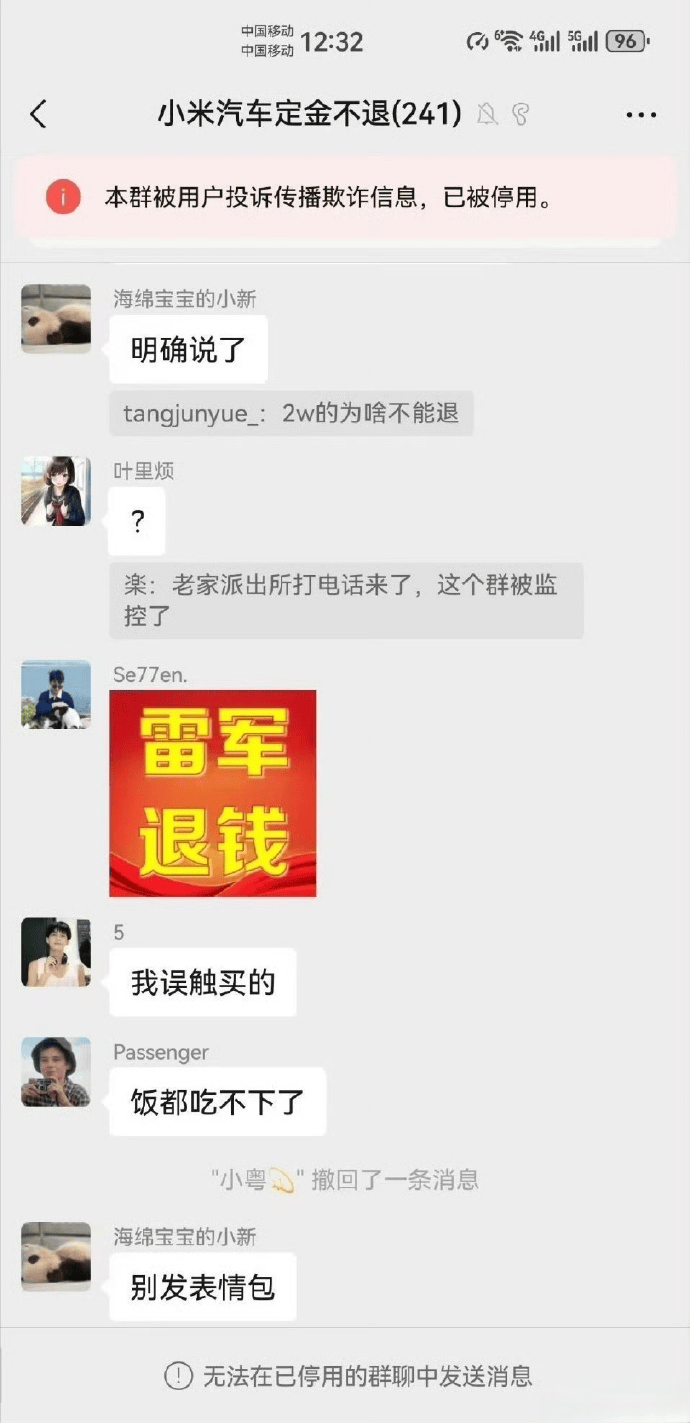
Task: Tap the avatar of user 5
Action: pos(56,952)
